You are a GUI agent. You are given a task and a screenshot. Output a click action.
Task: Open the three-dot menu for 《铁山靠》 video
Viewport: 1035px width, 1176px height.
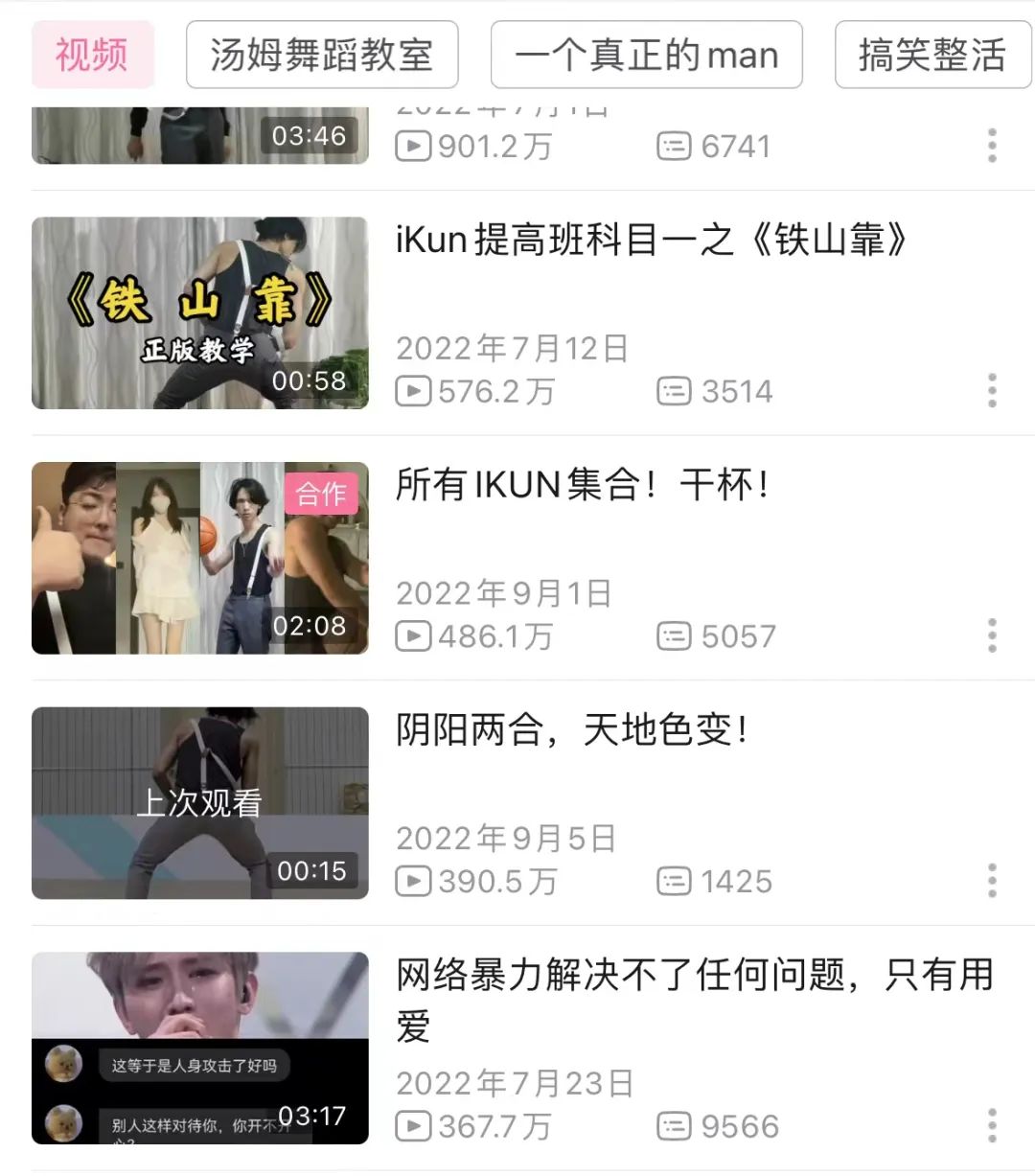(992, 391)
